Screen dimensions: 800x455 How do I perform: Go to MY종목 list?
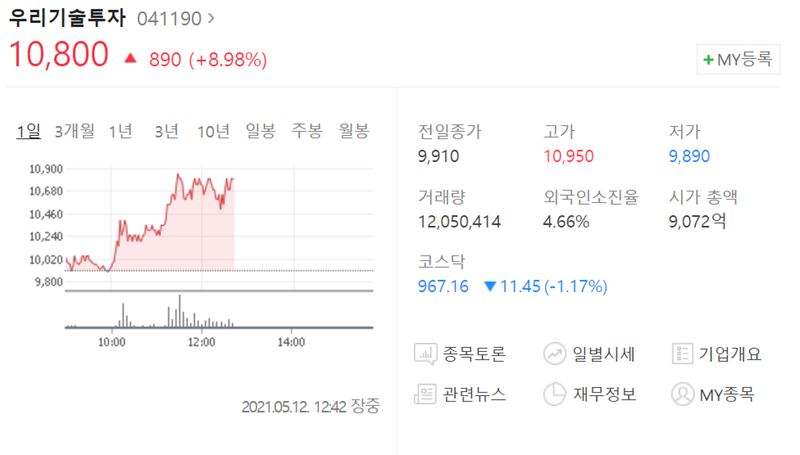pos(716,394)
